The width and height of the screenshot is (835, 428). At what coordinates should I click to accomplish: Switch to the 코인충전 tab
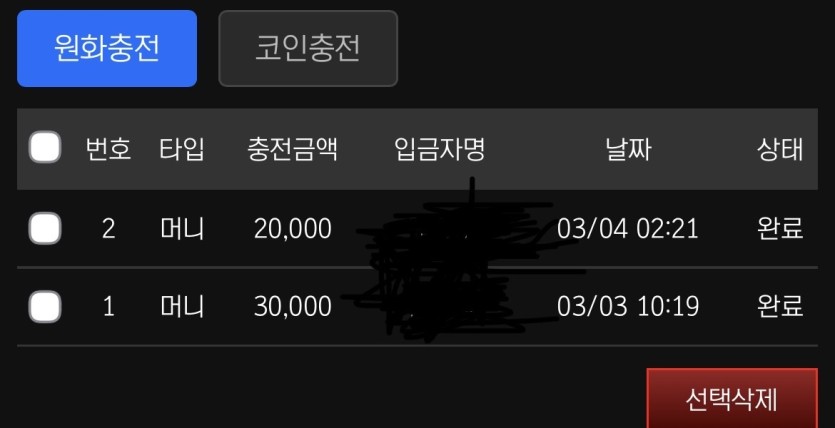(x=307, y=49)
